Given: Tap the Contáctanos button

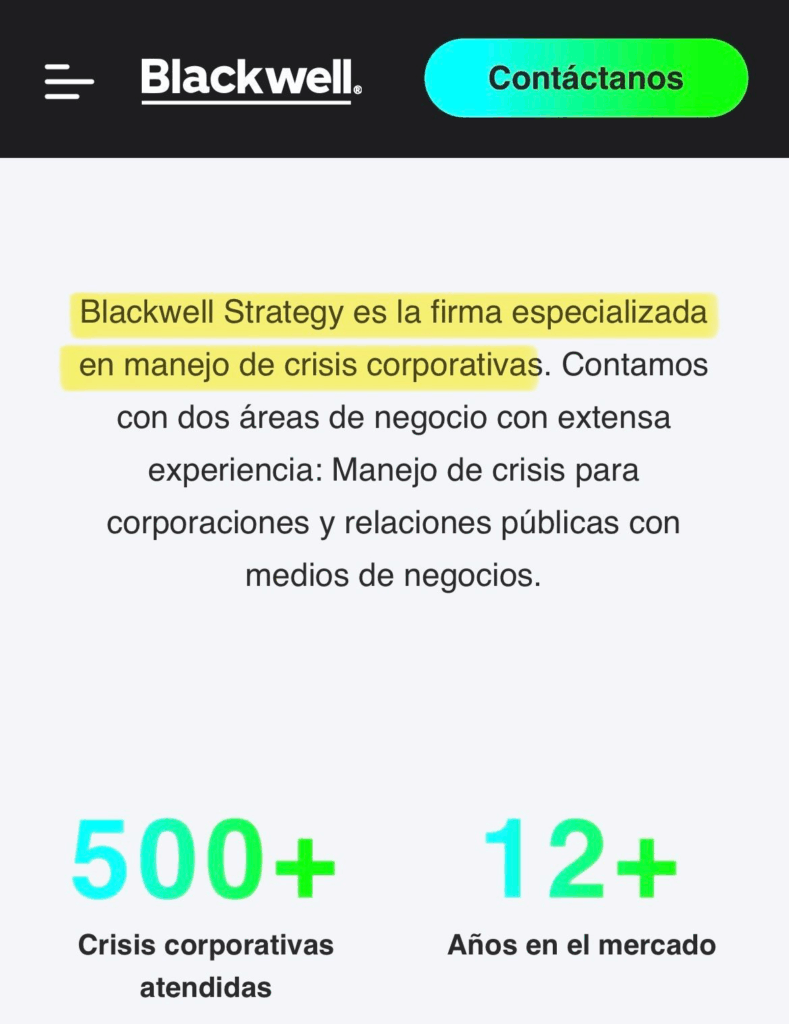Looking at the screenshot, I should tap(586, 78).
